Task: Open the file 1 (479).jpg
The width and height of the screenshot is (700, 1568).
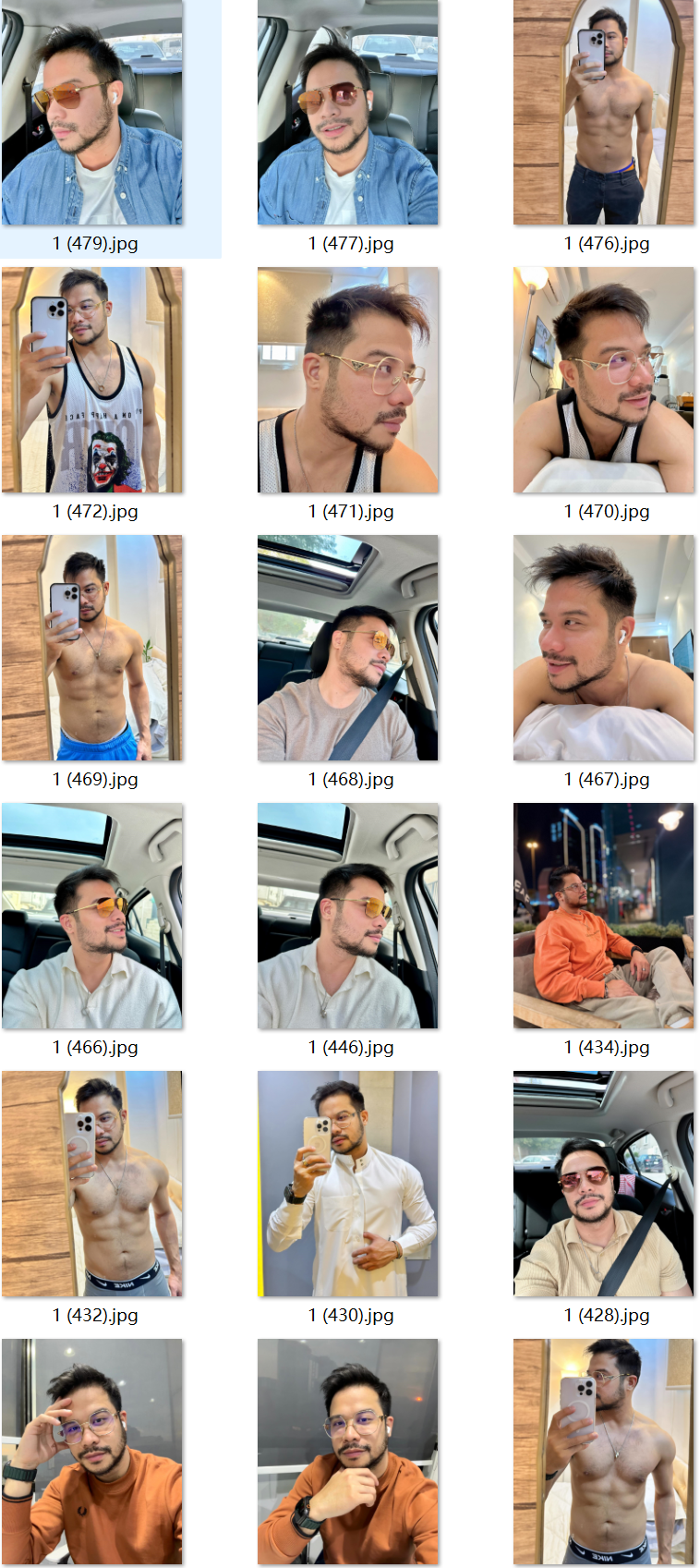Action: 92,113
